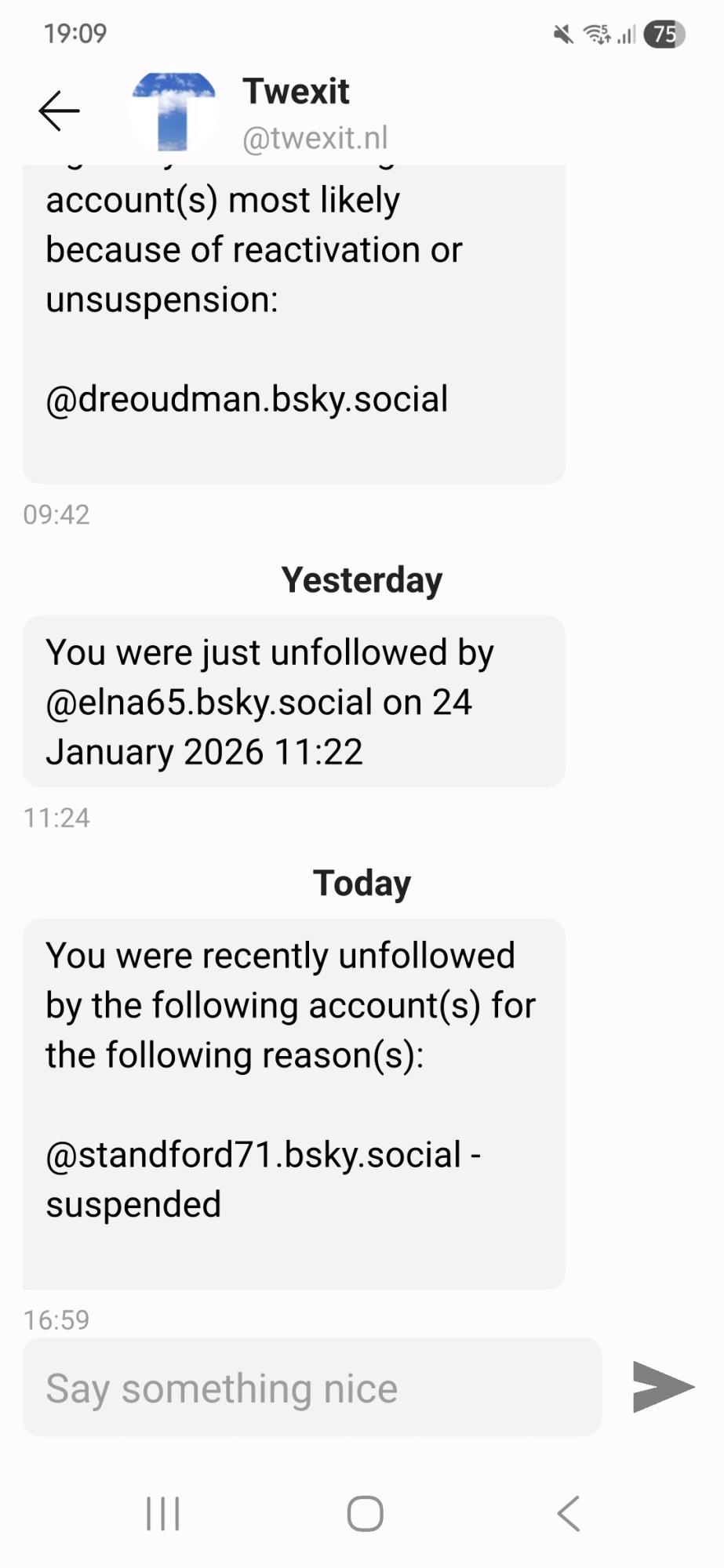
Task: Focus the "Say something nice" message field
Action: point(311,1388)
